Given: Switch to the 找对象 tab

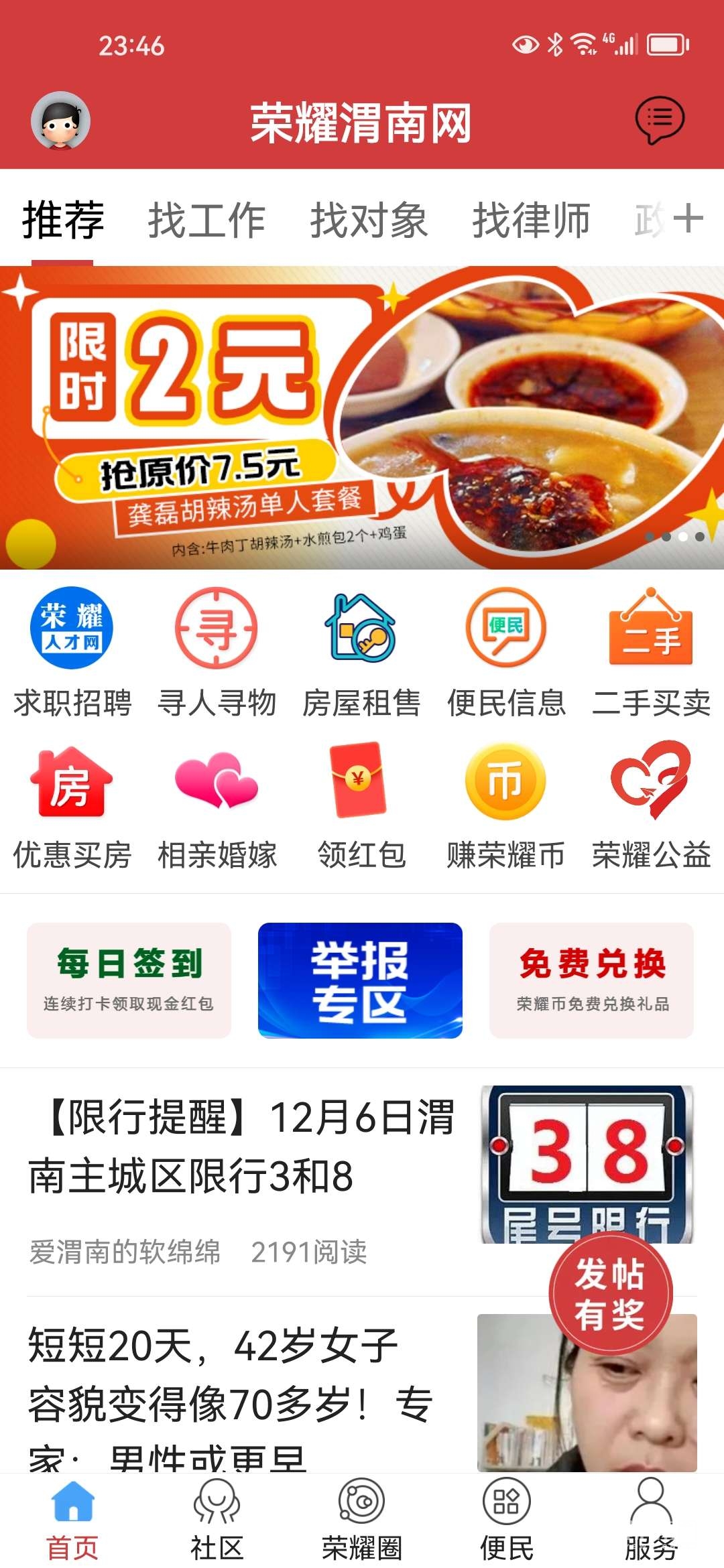Looking at the screenshot, I should point(369,220).
